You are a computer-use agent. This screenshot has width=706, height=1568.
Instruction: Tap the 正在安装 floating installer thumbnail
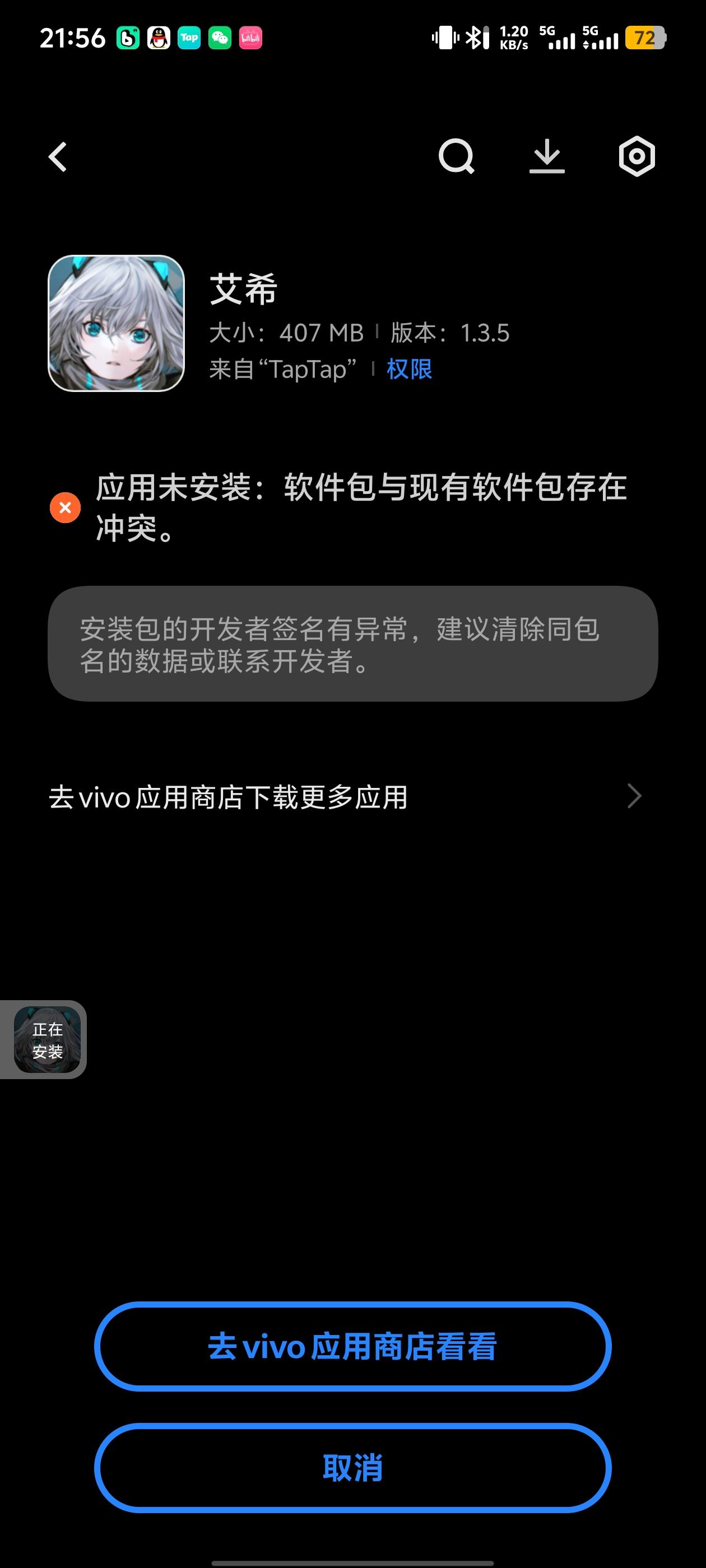pos(48,1040)
